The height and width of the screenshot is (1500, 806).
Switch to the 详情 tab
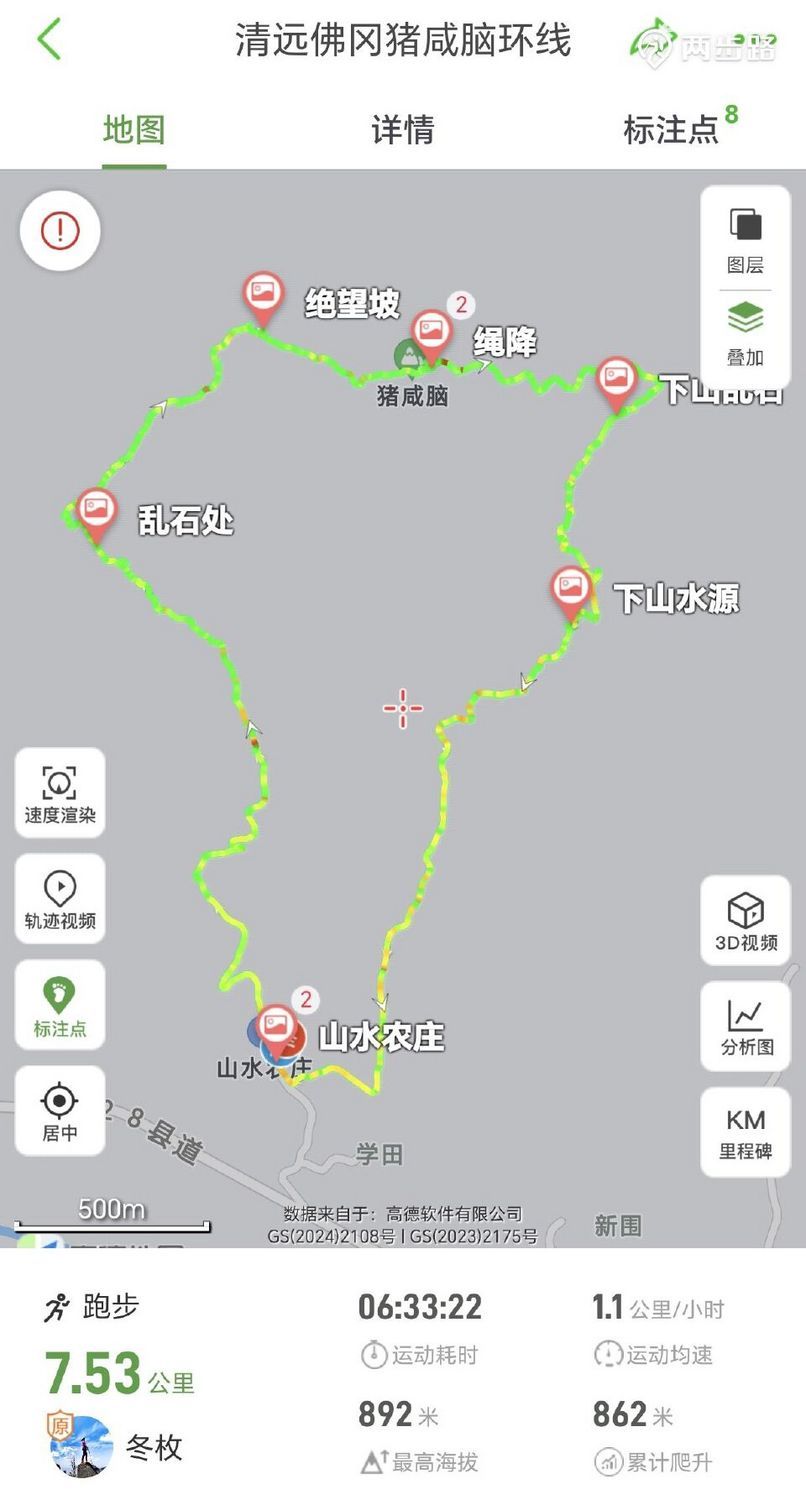pyautogui.click(x=402, y=130)
